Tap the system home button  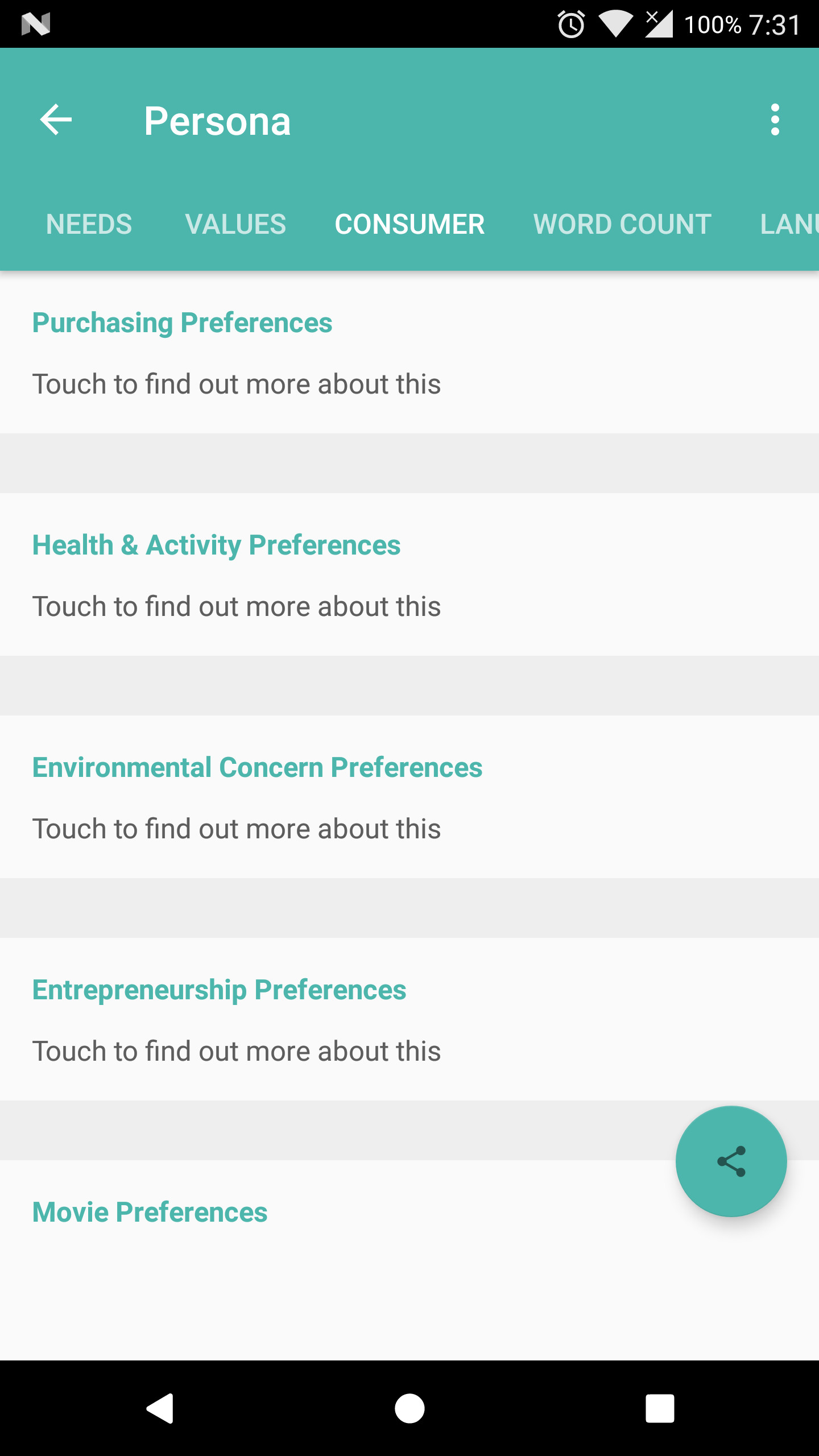[x=409, y=1408]
